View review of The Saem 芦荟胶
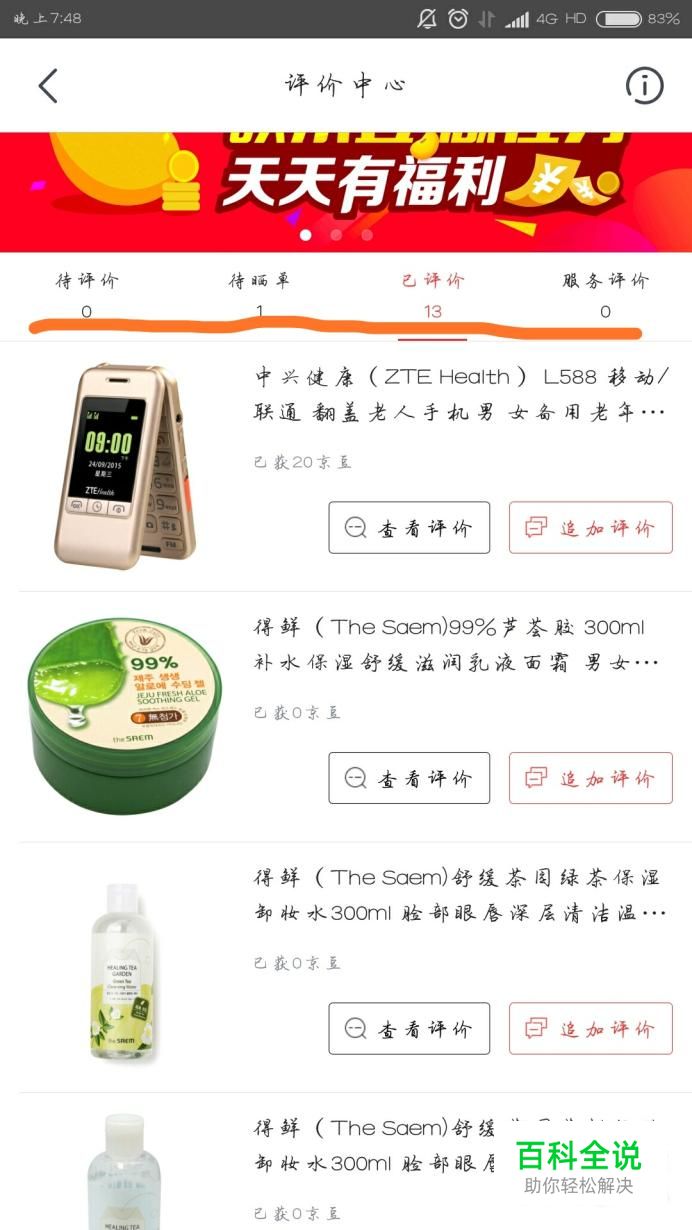The width and height of the screenshot is (692, 1230). (x=409, y=778)
